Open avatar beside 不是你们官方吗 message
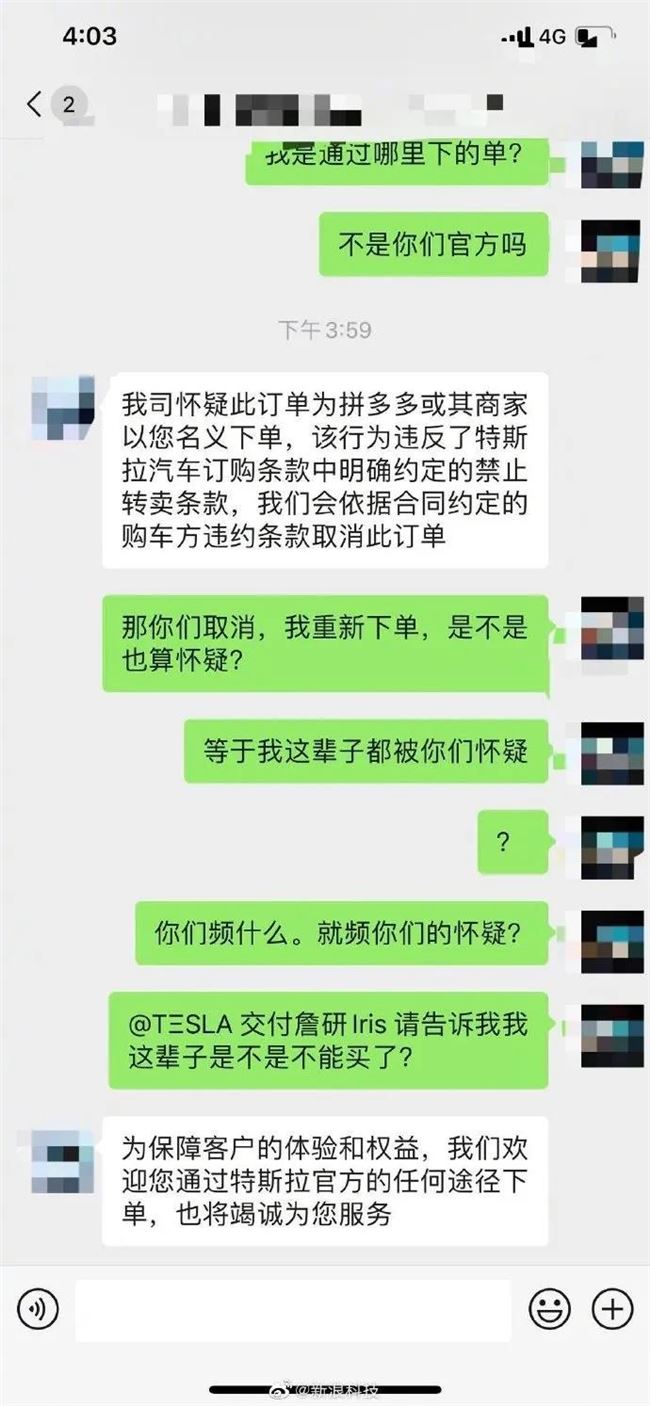 (x=611, y=251)
